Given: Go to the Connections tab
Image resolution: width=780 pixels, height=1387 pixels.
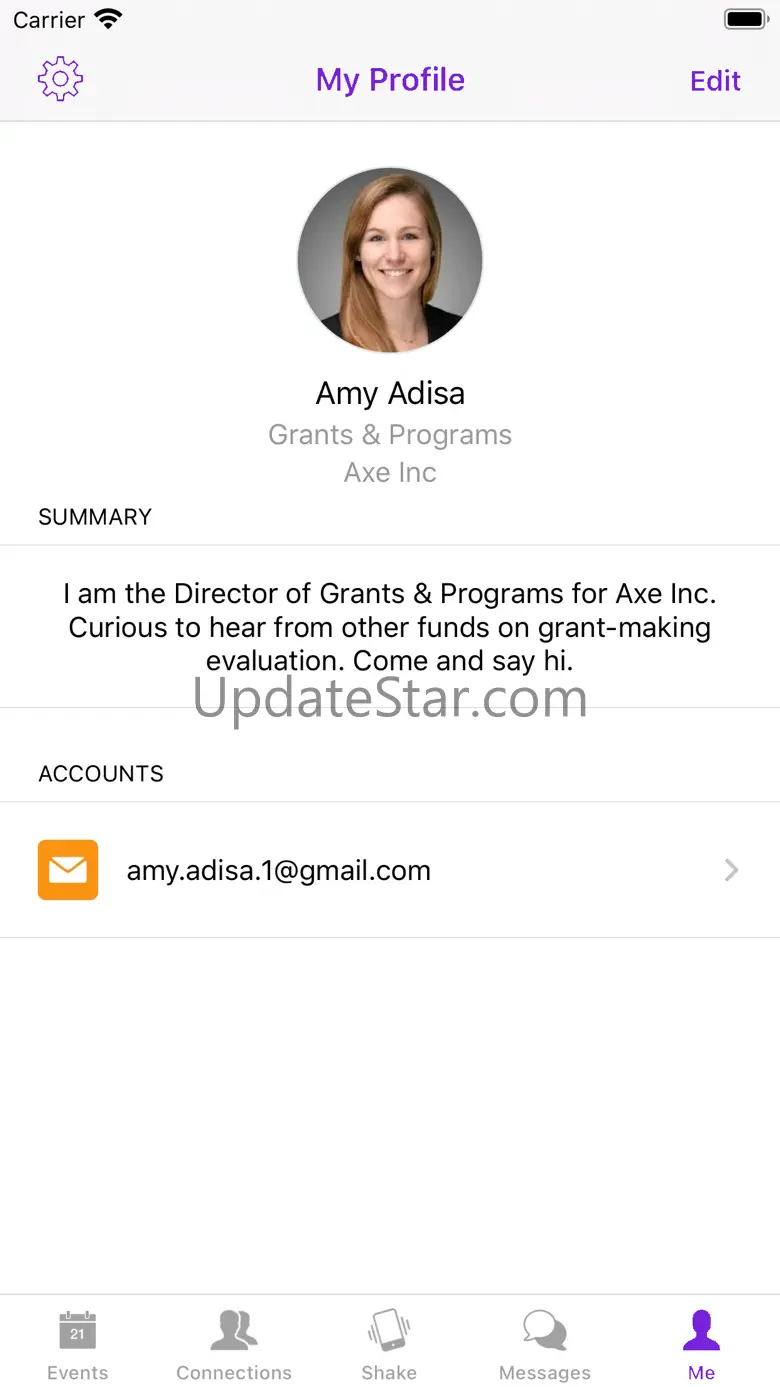Looking at the screenshot, I should pyautogui.click(x=234, y=1343).
